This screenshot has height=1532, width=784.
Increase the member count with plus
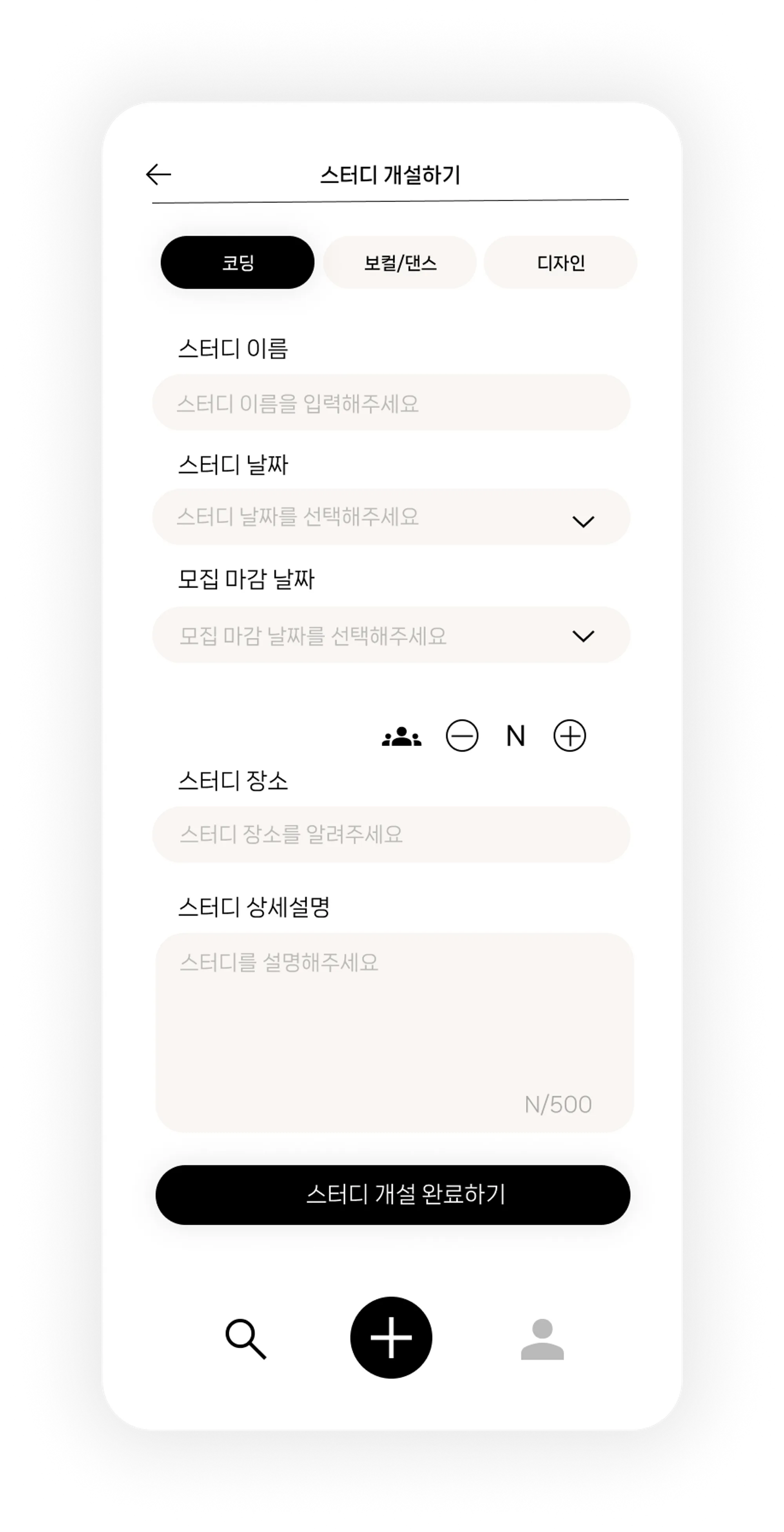pyautogui.click(x=569, y=736)
